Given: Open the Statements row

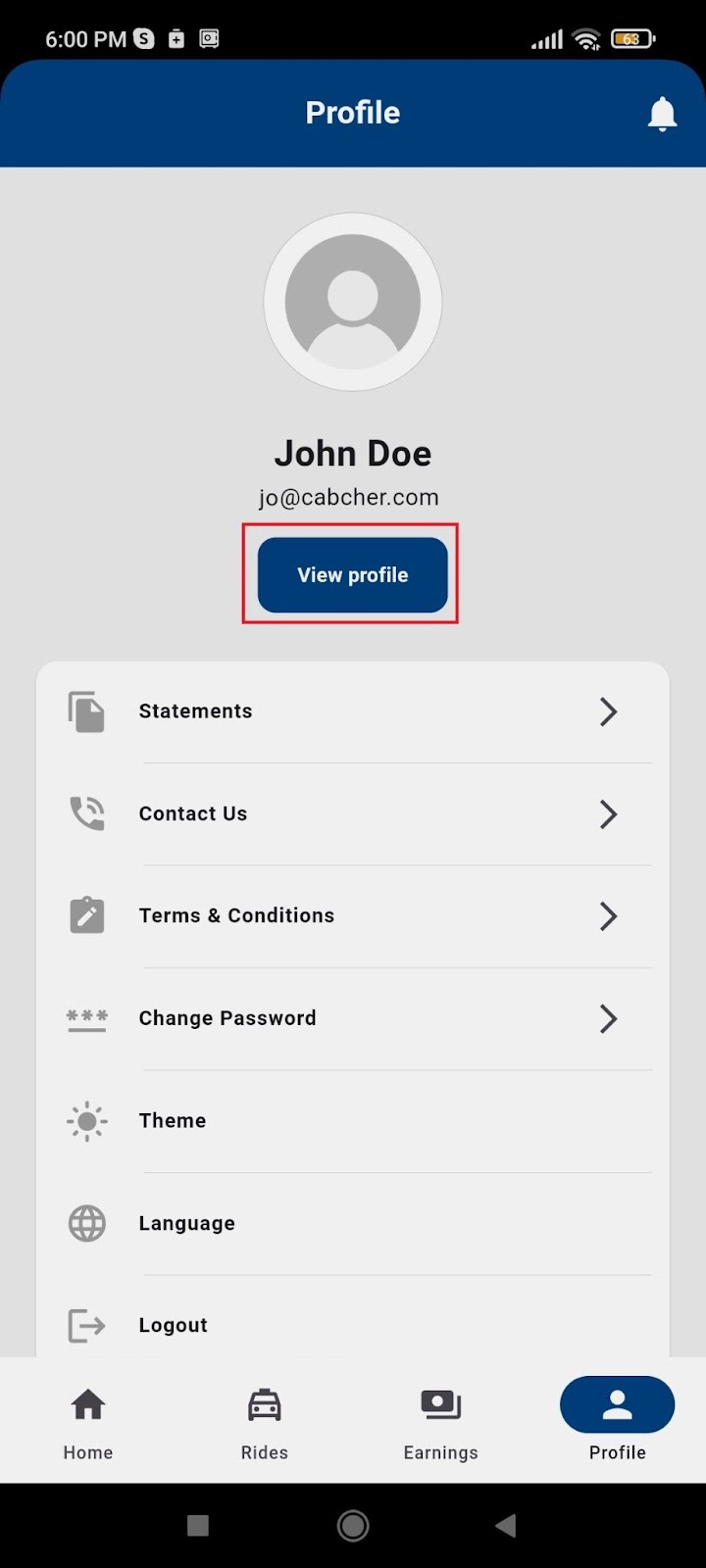Looking at the screenshot, I should pyautogui.click(x=353, y=711).
